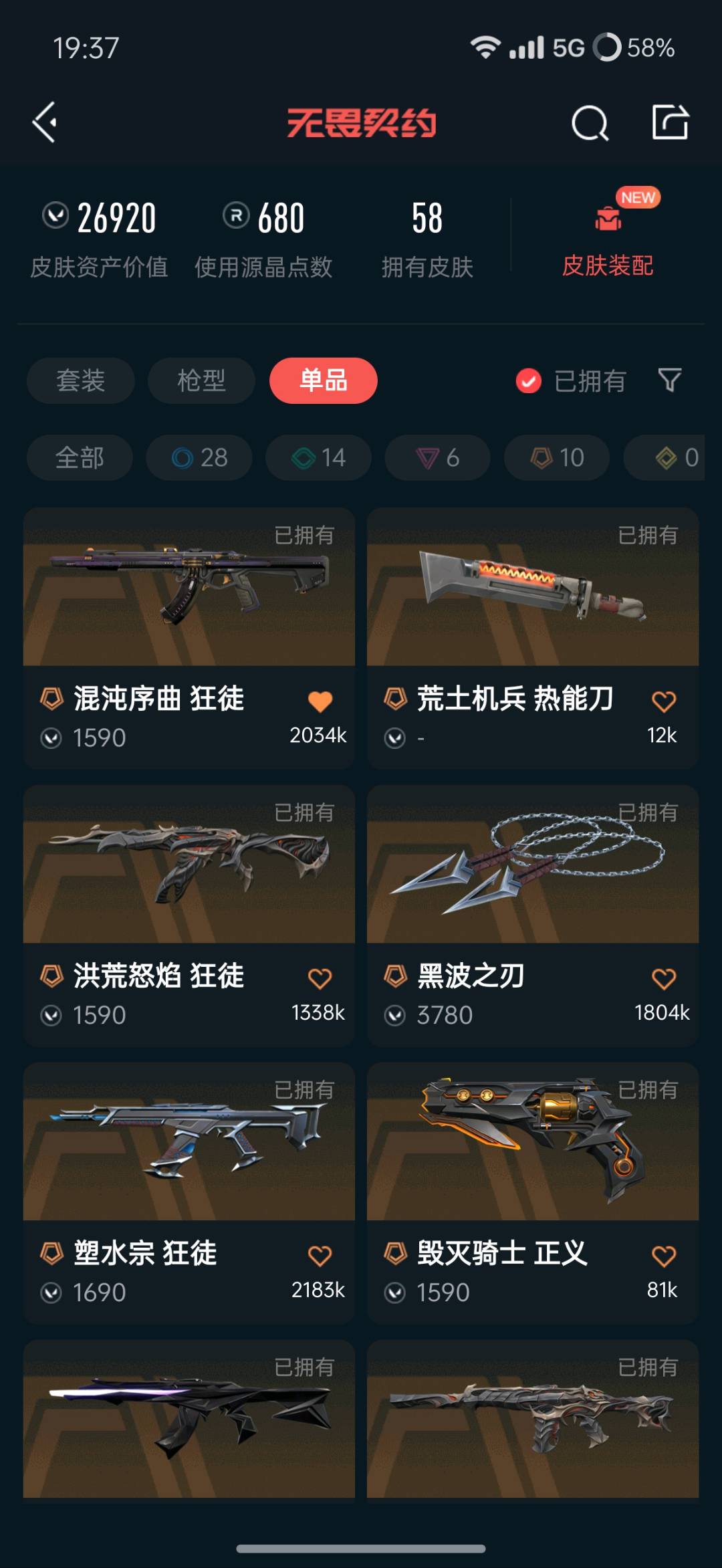
Task: Share this skin collection page
Action: (670, 122)
